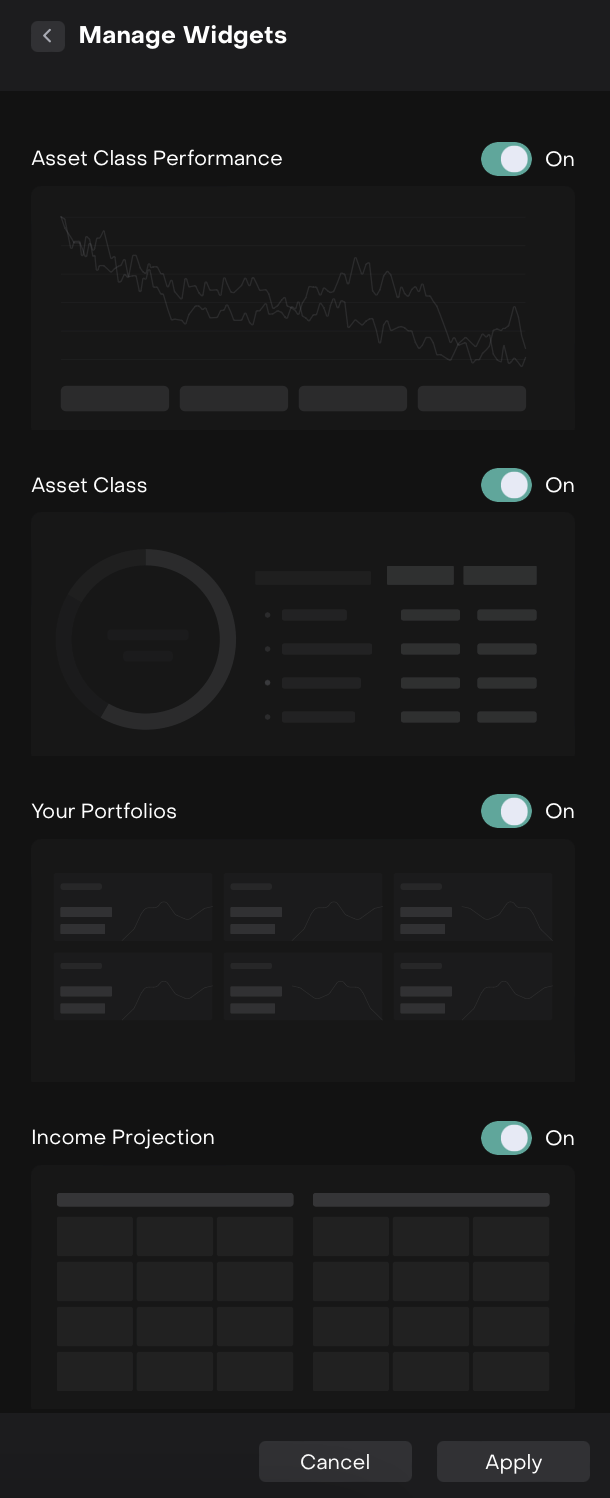Apply the widget settings

click(x=513, y=1462)
